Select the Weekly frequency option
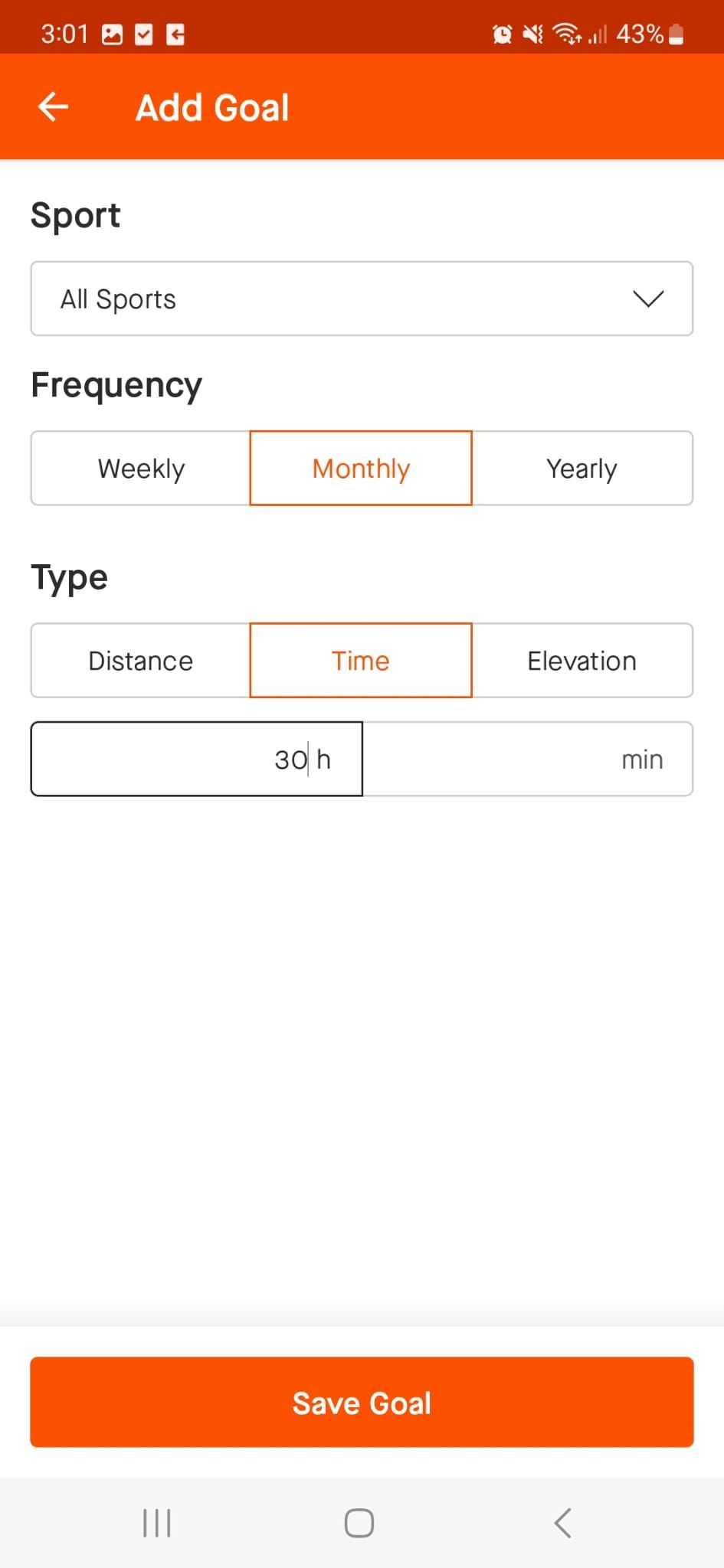Screen dimensions: 724x1568 (x=140, y=468)
